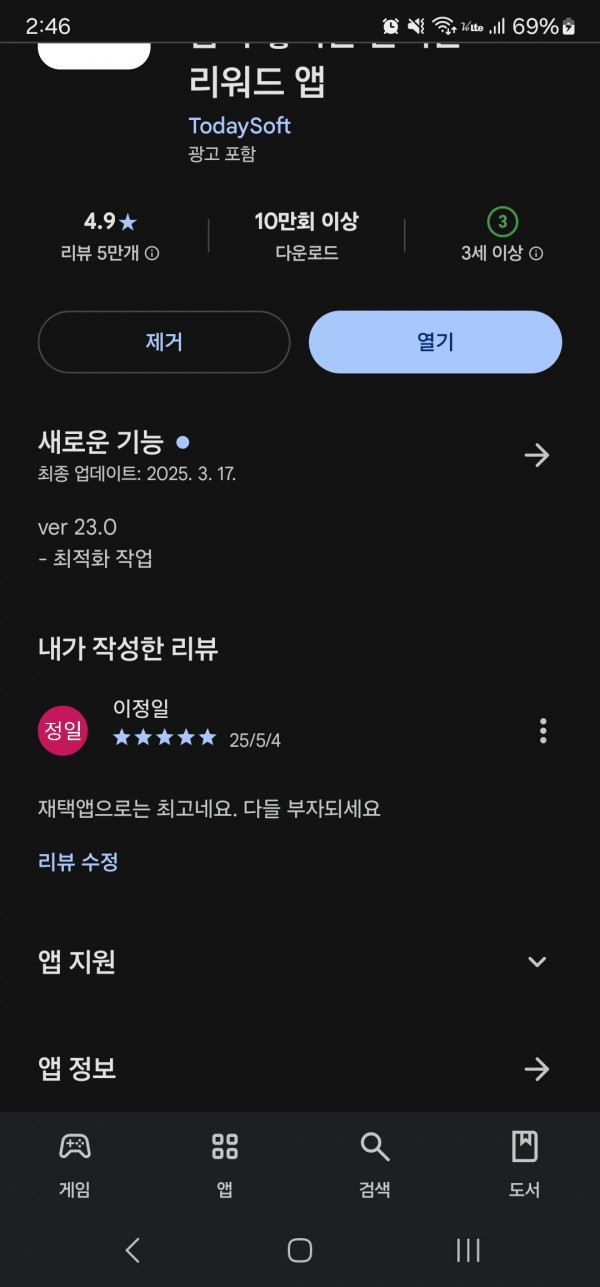The height and width of the screenshot is (1287, 600).
Task: Open the TodaySoft developer page
Action: pos(240,126)
